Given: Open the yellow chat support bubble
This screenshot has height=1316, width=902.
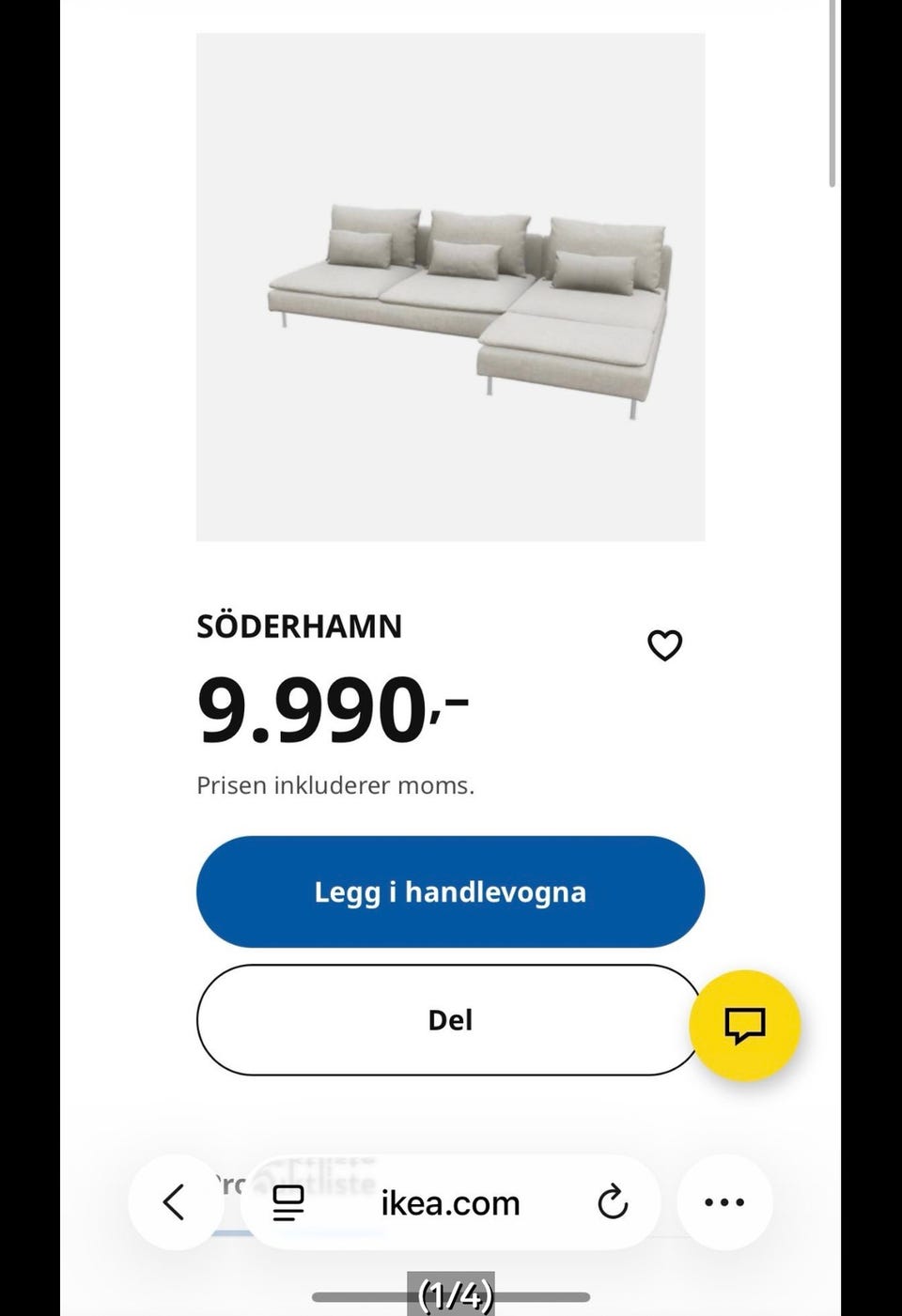Looking at the screenshot, I should [x=745, y=1026].
